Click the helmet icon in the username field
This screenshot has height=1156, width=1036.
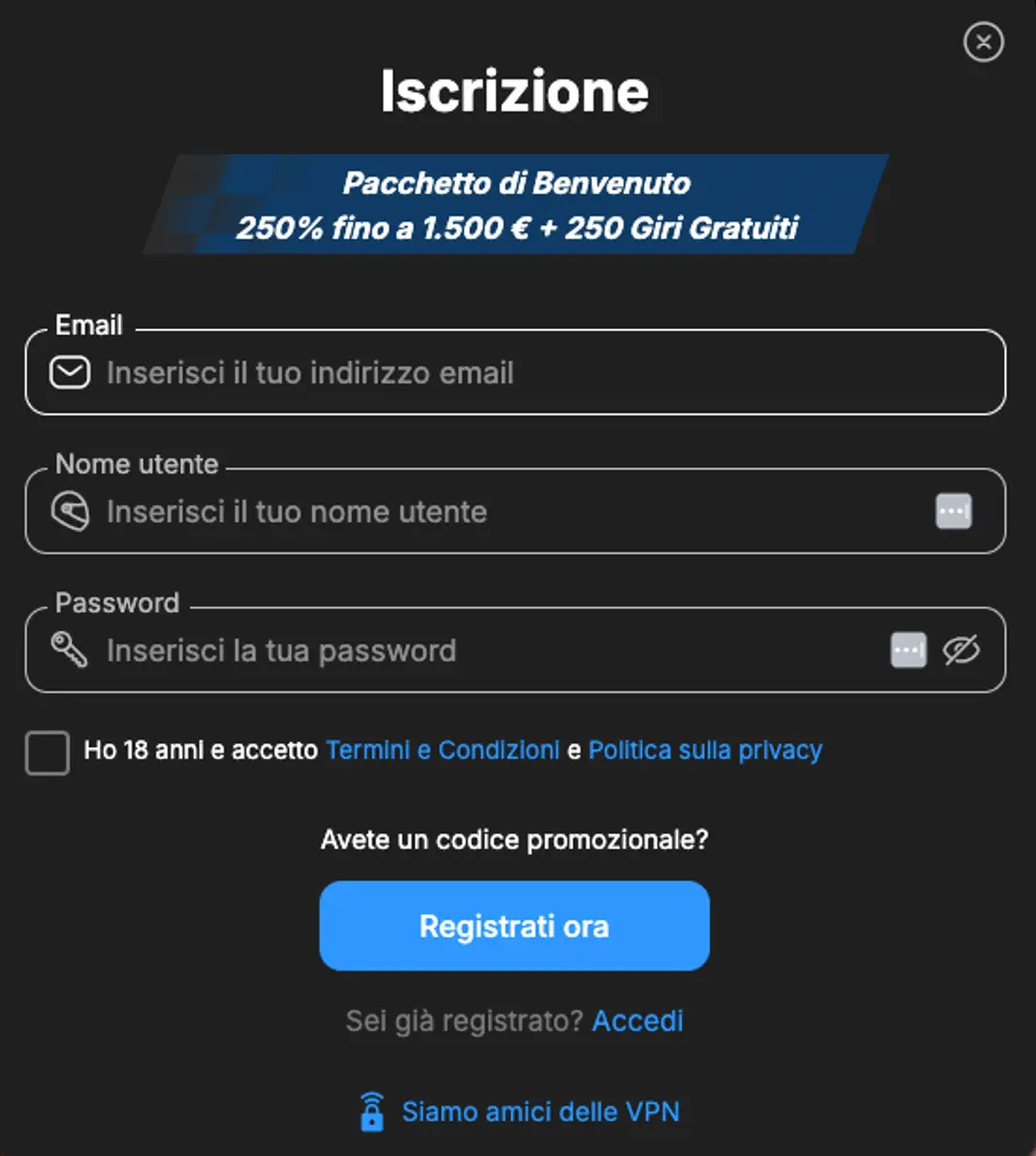tap(69, 511)
